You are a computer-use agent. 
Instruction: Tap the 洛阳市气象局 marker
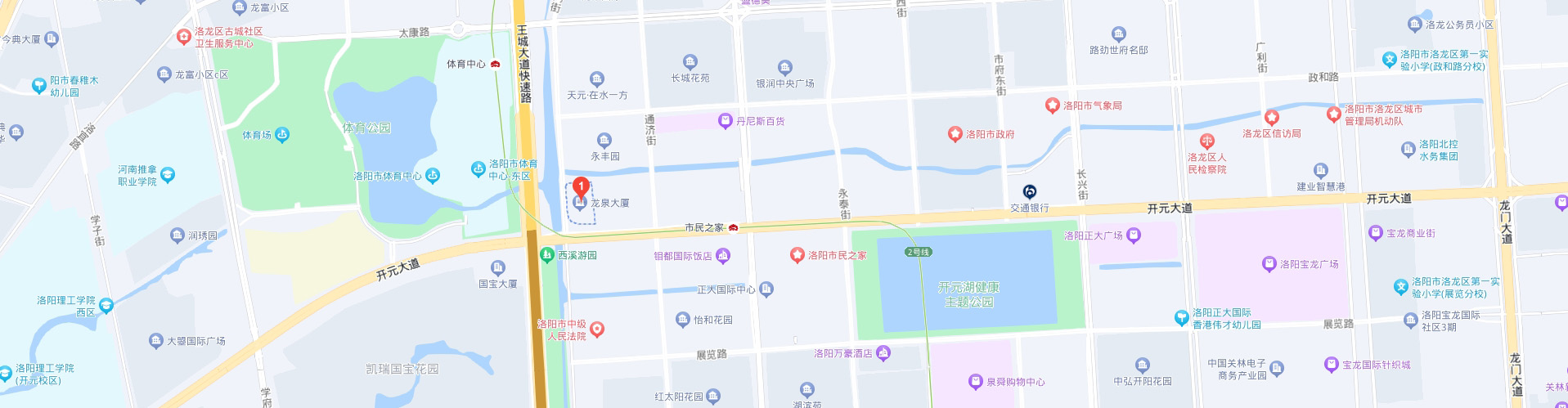tap(1053, 105)
